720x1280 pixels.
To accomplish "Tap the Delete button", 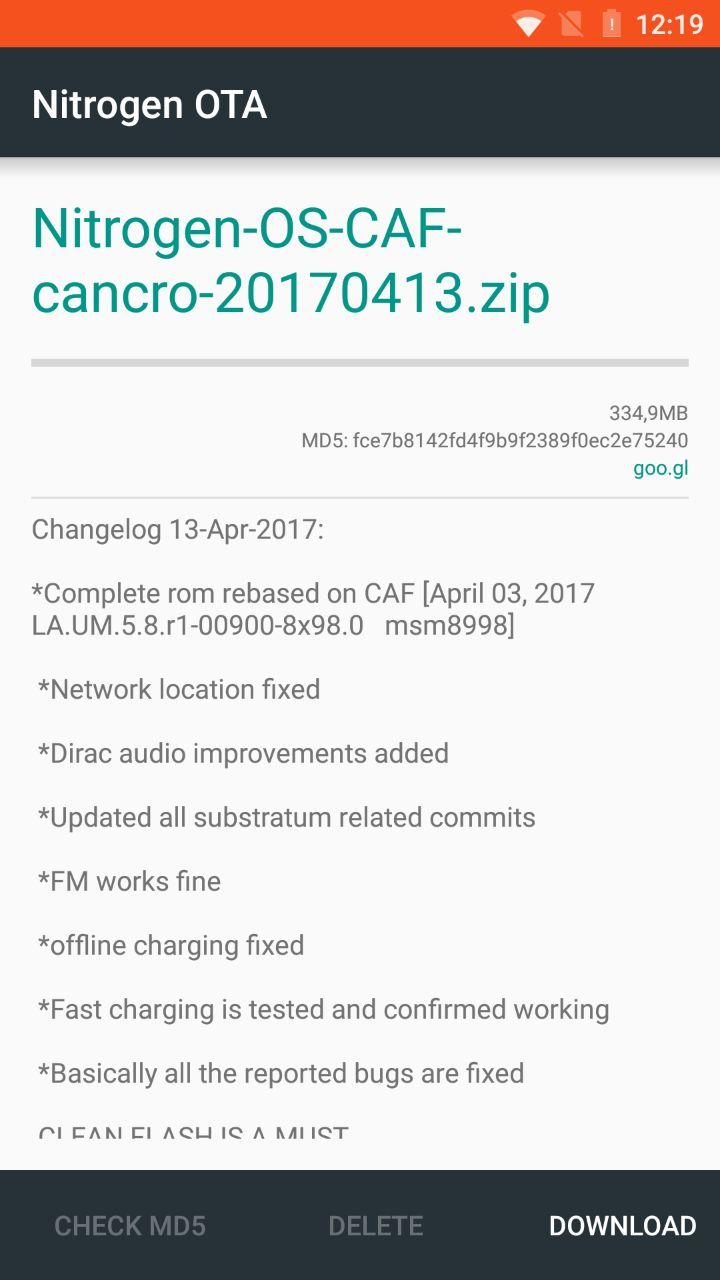I will (376, 1226).
